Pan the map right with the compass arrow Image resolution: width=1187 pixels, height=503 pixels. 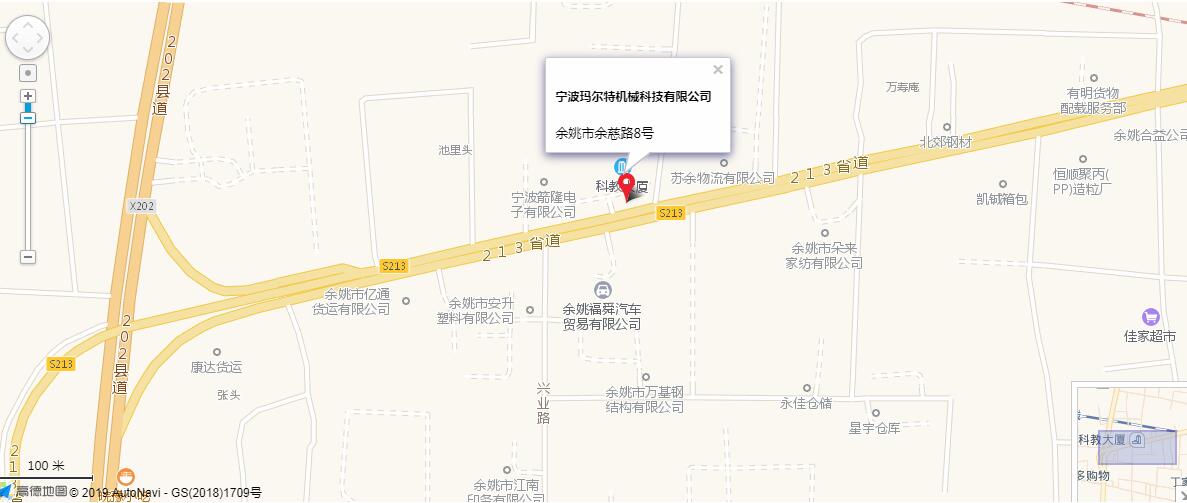click(x=42, y=39)
